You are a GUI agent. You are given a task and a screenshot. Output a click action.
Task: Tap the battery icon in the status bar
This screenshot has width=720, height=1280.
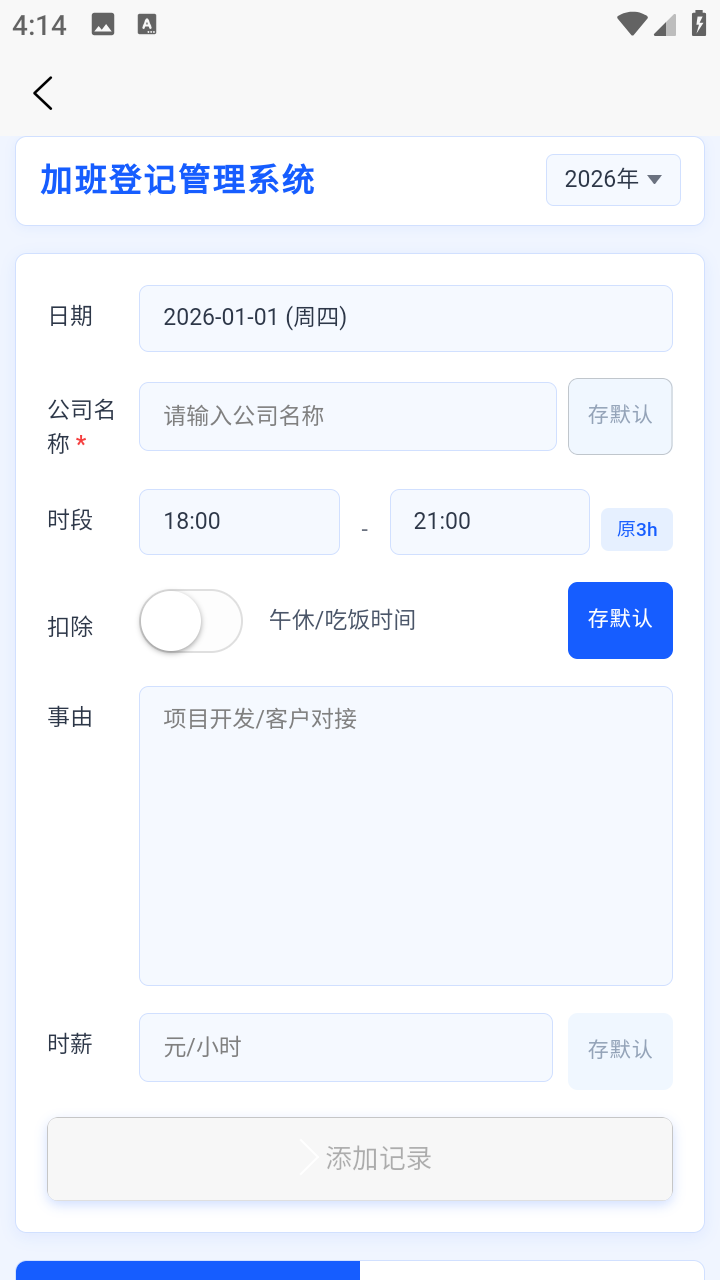pyautogui.click(x=699, y=24)
